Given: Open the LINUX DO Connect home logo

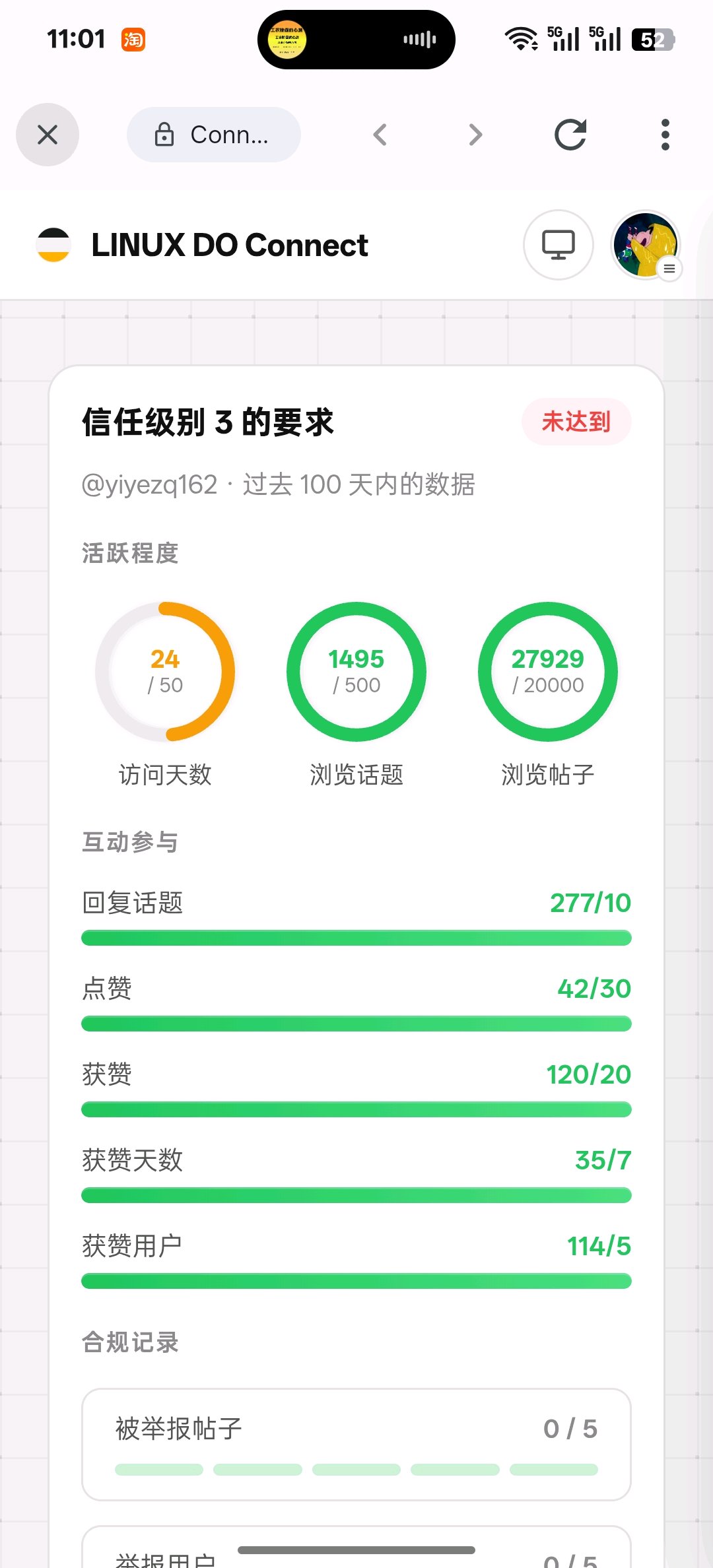Looking at the screenshot, I should 202,245.
